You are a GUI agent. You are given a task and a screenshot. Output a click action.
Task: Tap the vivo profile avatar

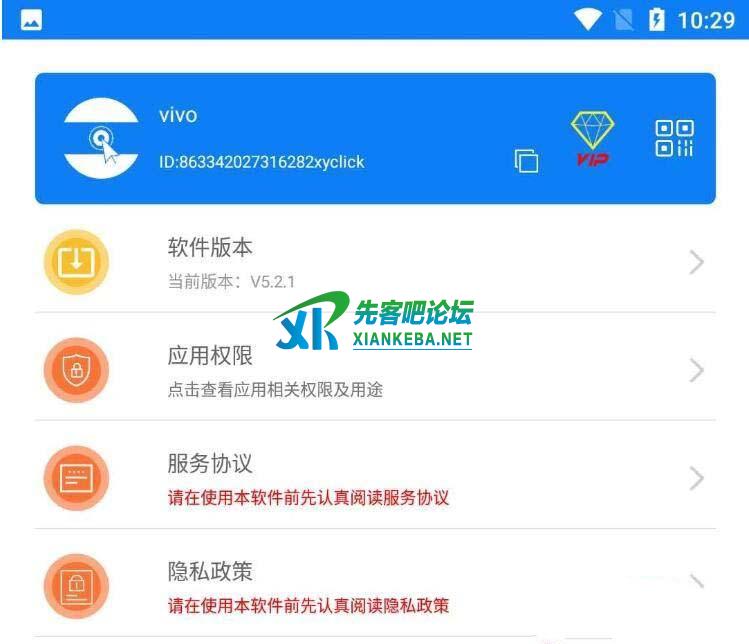tap(101, 139)
